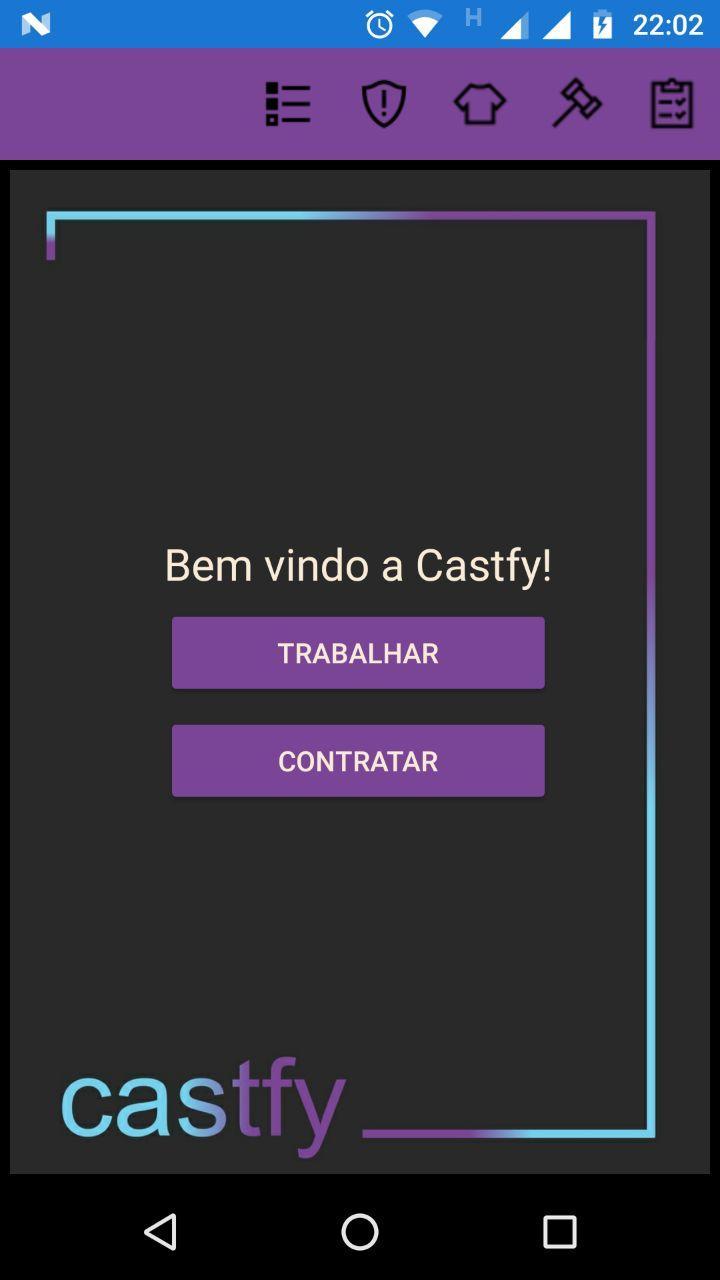Open the t-shirt wardrobe icon
The width and height of the screenshot is (720, 1280).
tap(479, 103)
